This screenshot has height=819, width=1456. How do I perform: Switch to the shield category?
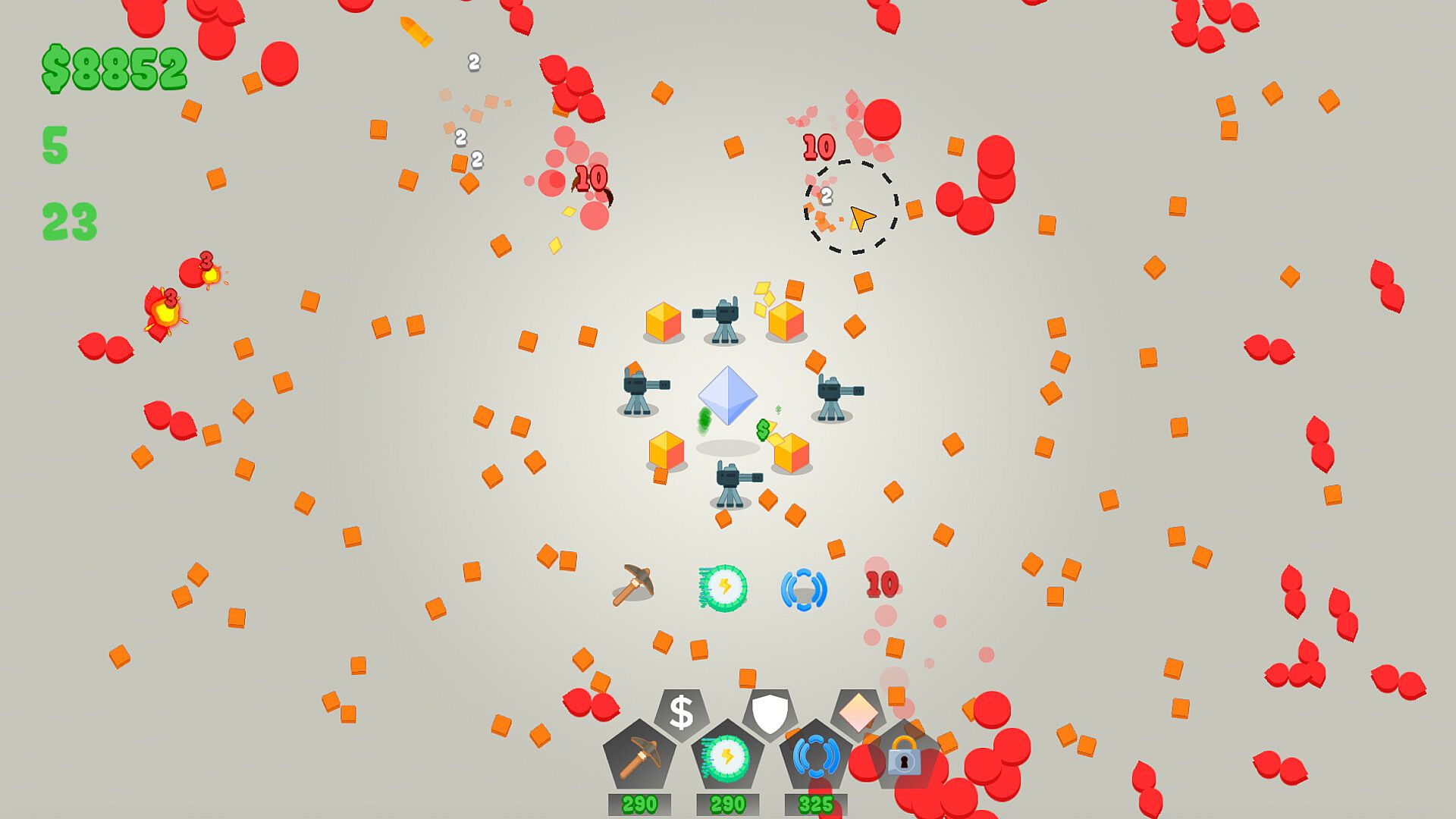click(770, 711)
